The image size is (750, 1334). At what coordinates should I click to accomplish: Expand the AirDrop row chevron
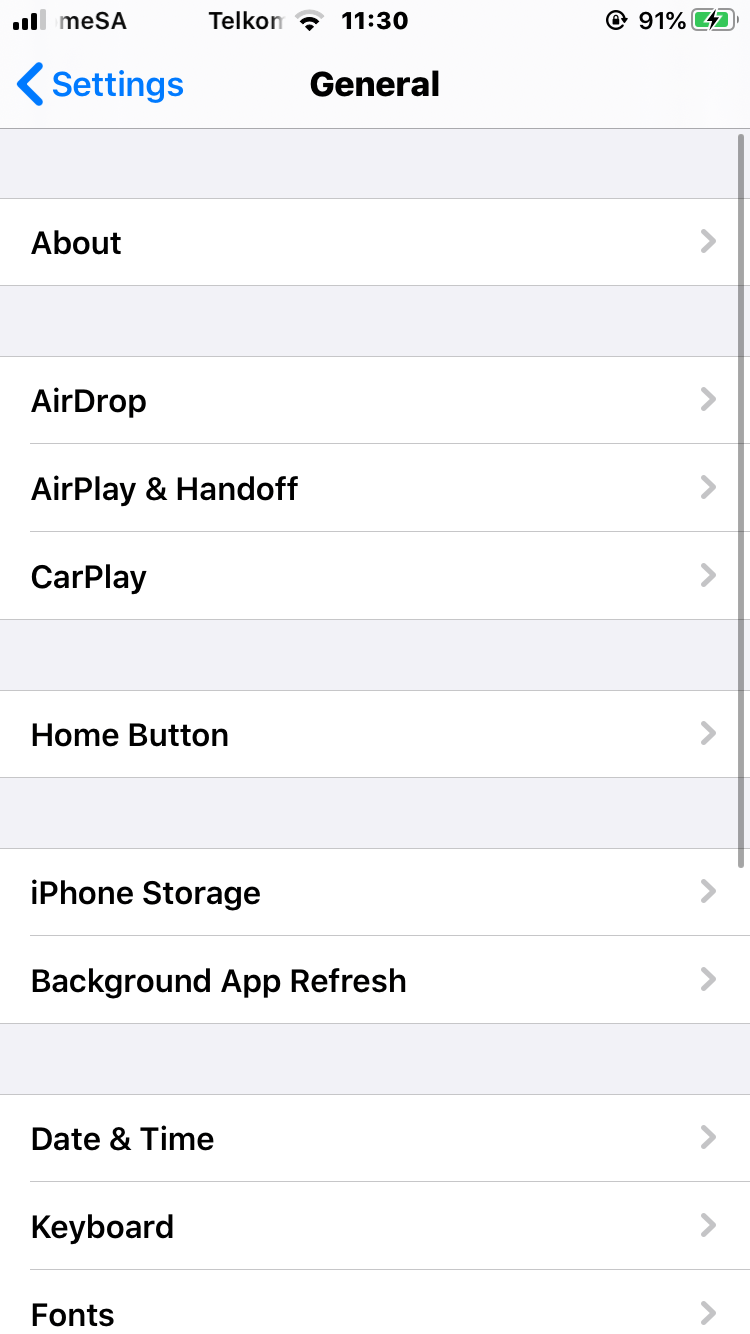pos(709,400)
